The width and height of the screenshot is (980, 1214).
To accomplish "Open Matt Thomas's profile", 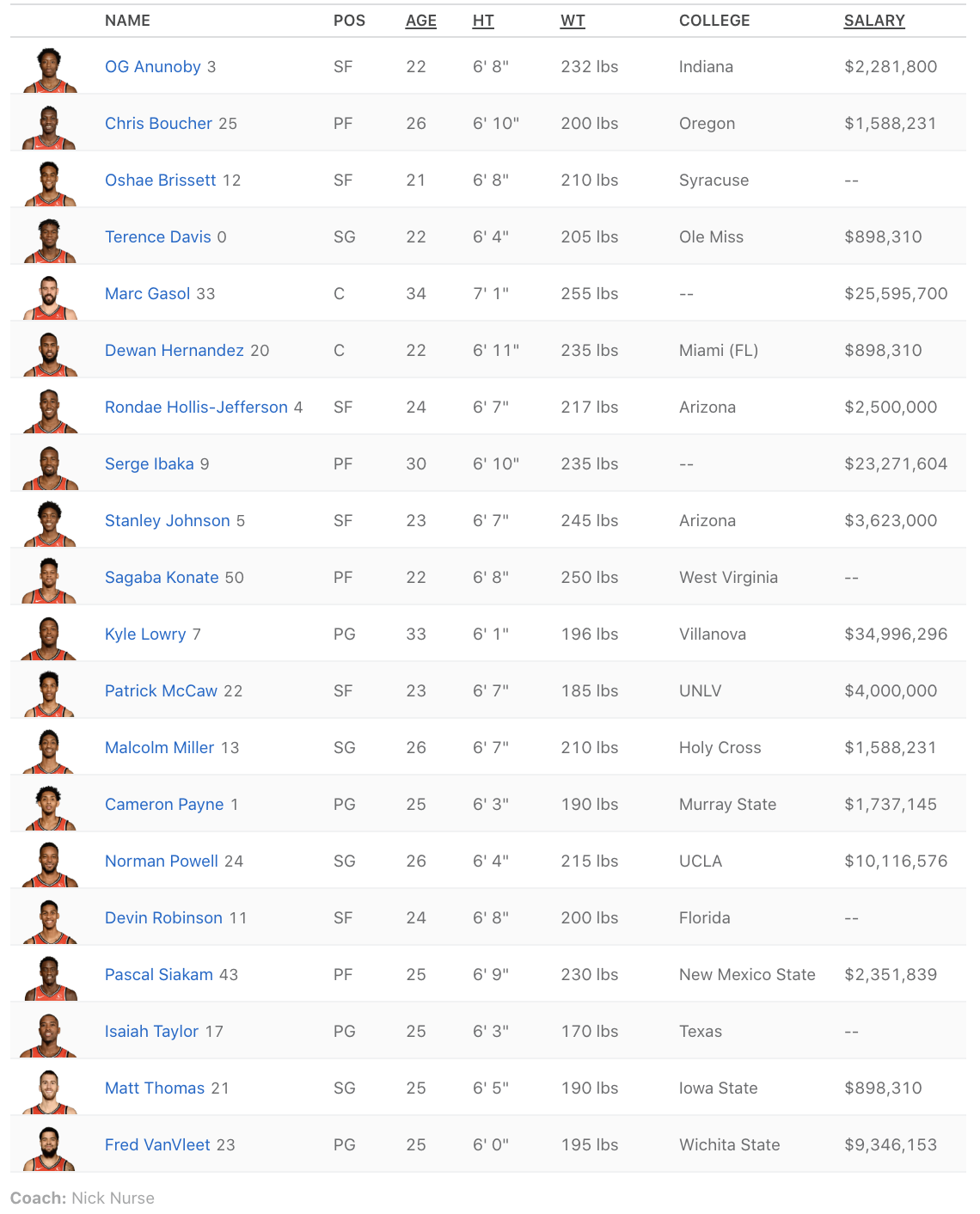I will (x=155, y=1088).
